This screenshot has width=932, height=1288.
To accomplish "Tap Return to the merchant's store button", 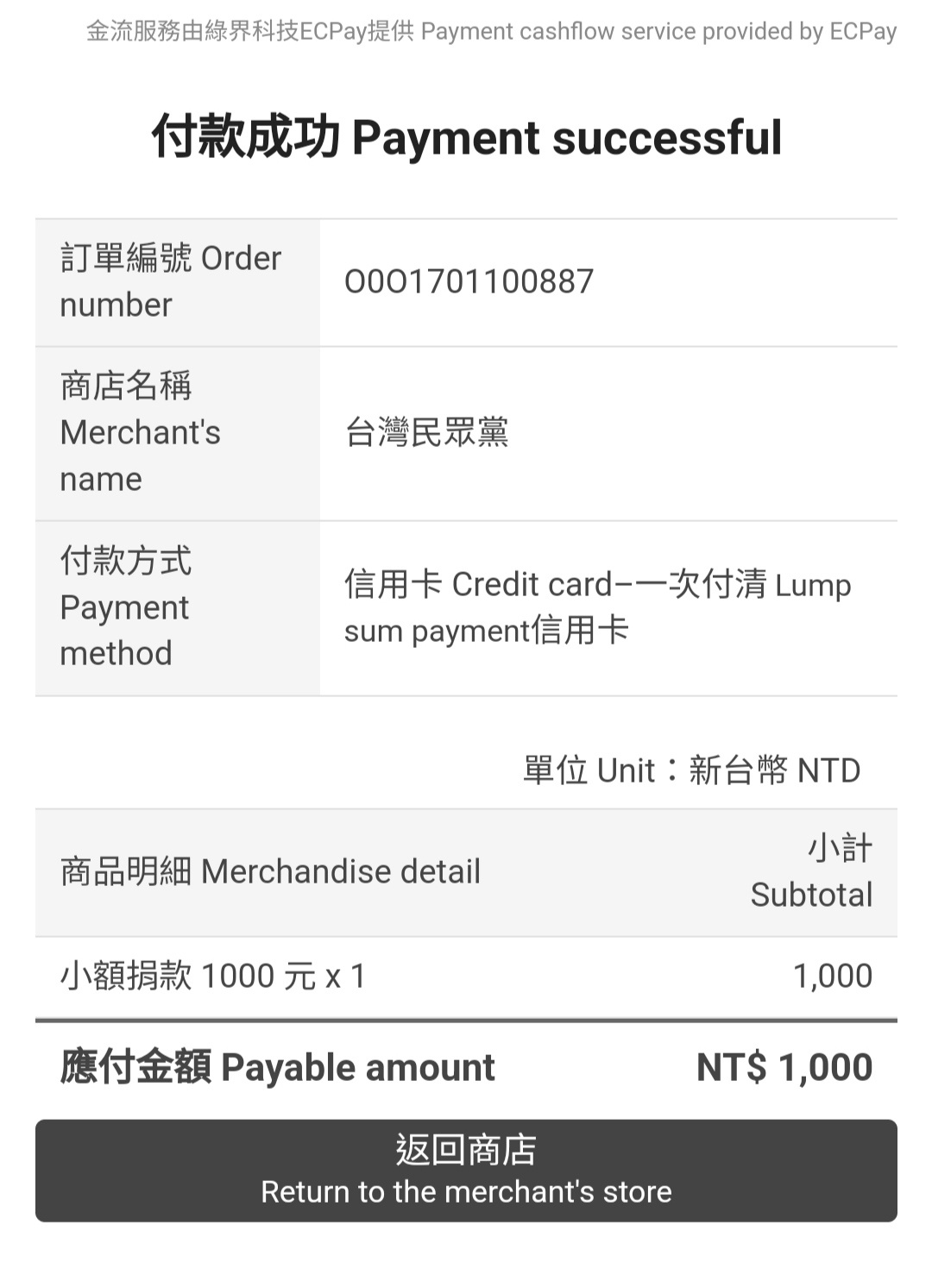I will 466,1170.
